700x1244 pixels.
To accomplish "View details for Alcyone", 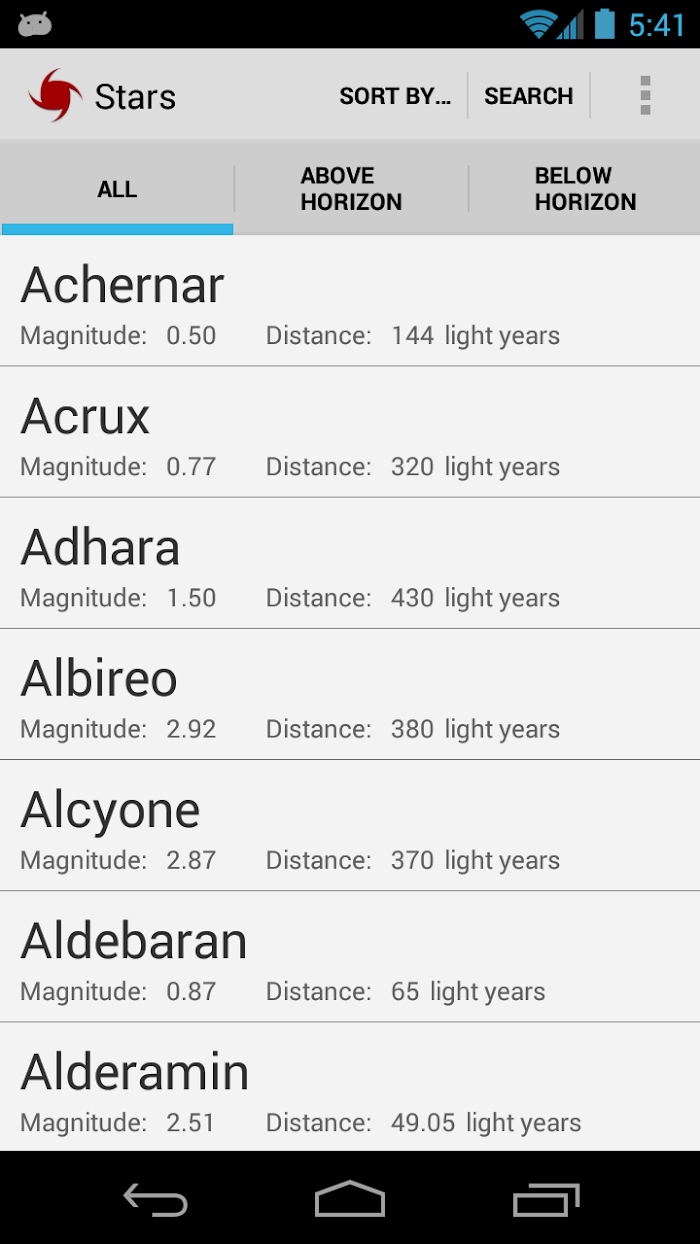I will click(350, 825).
